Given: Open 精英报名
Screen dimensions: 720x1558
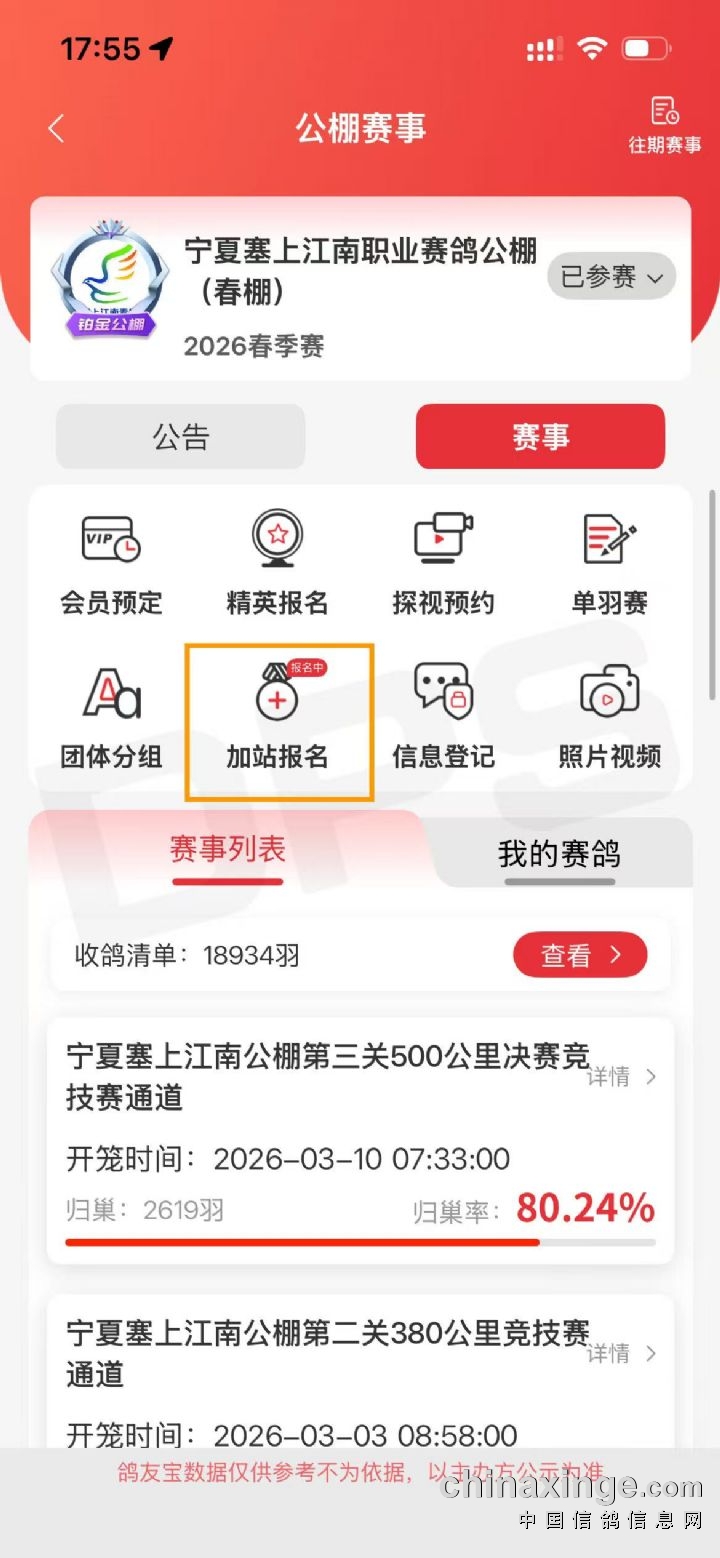Looking at the screenshot, I should coord(277,564).
